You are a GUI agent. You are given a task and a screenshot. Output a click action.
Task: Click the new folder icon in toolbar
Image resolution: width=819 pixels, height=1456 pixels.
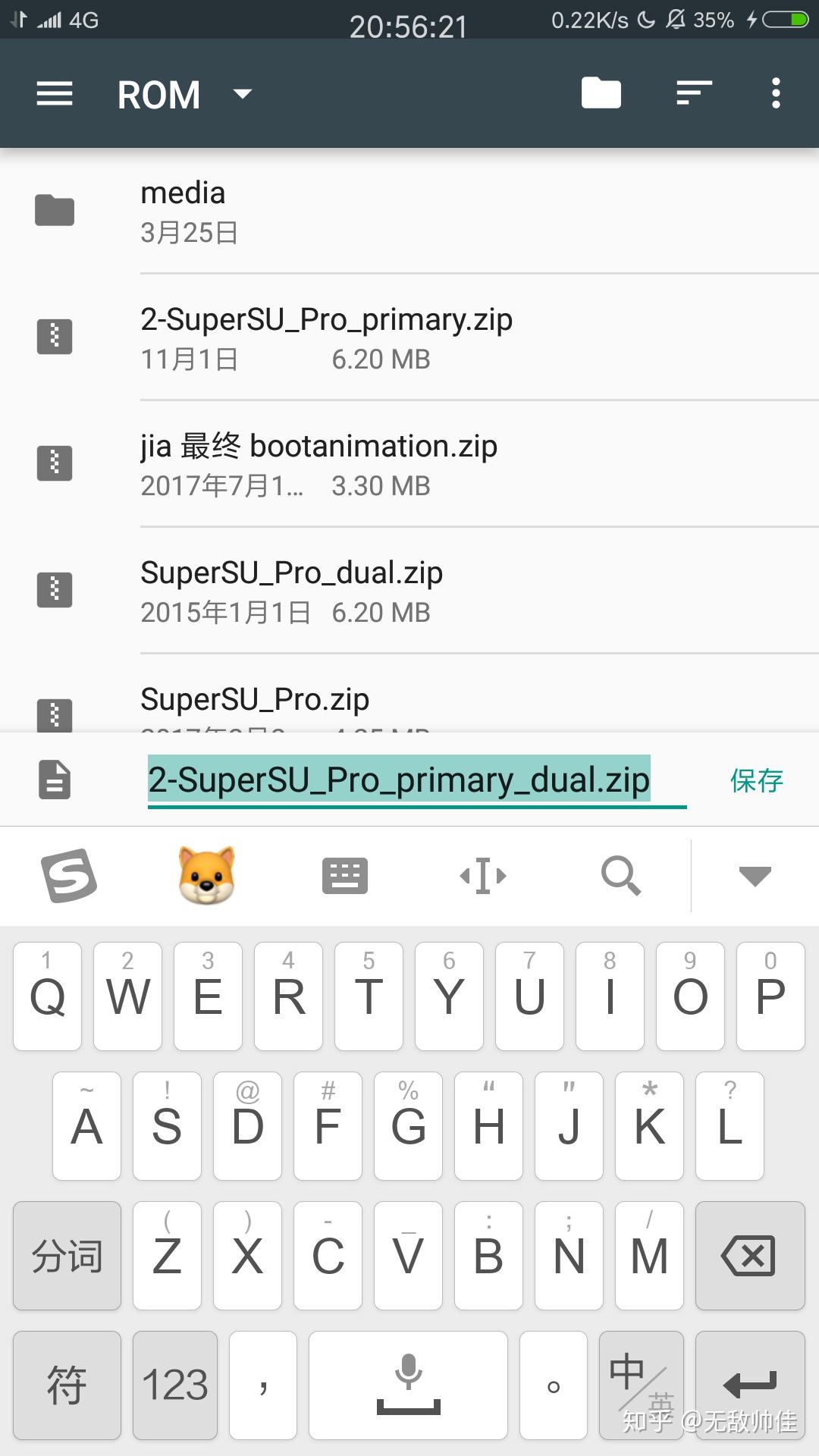point(600,93)
